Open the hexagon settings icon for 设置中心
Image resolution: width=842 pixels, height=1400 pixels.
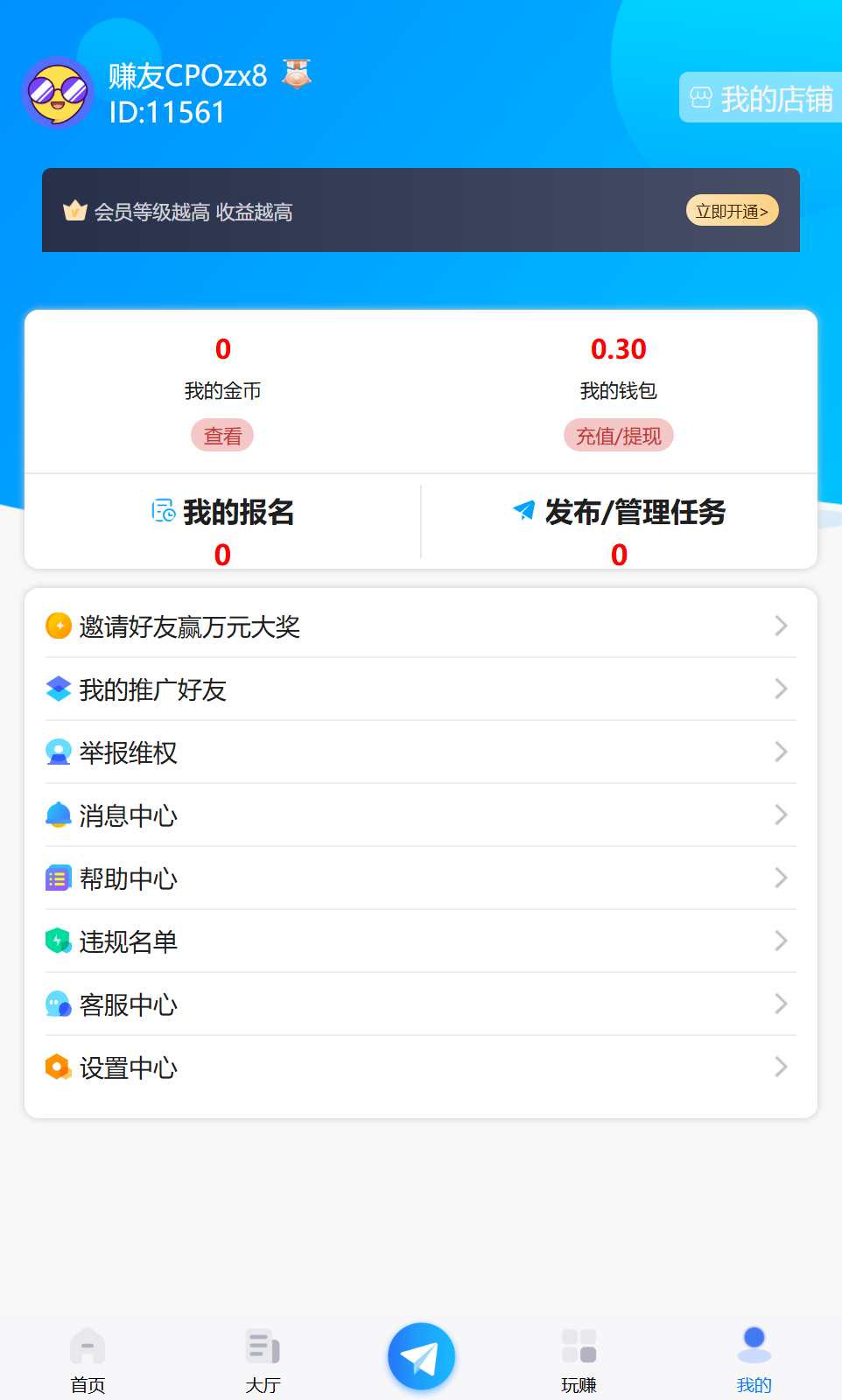pos(57,1067)
